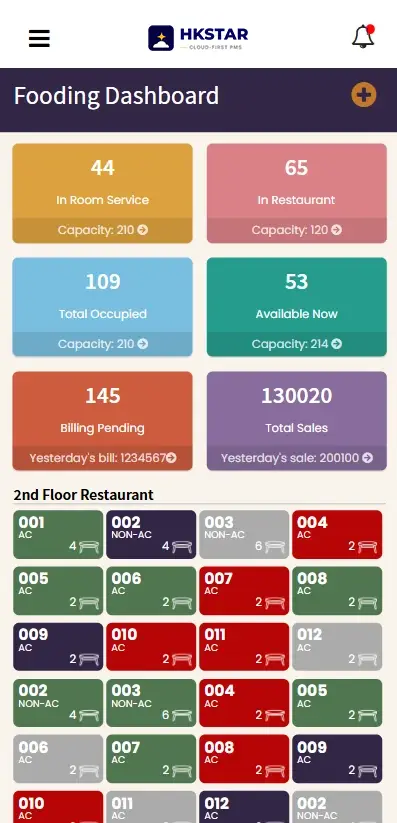
Task: Open the Available Now card
Action: click(297, 307)
